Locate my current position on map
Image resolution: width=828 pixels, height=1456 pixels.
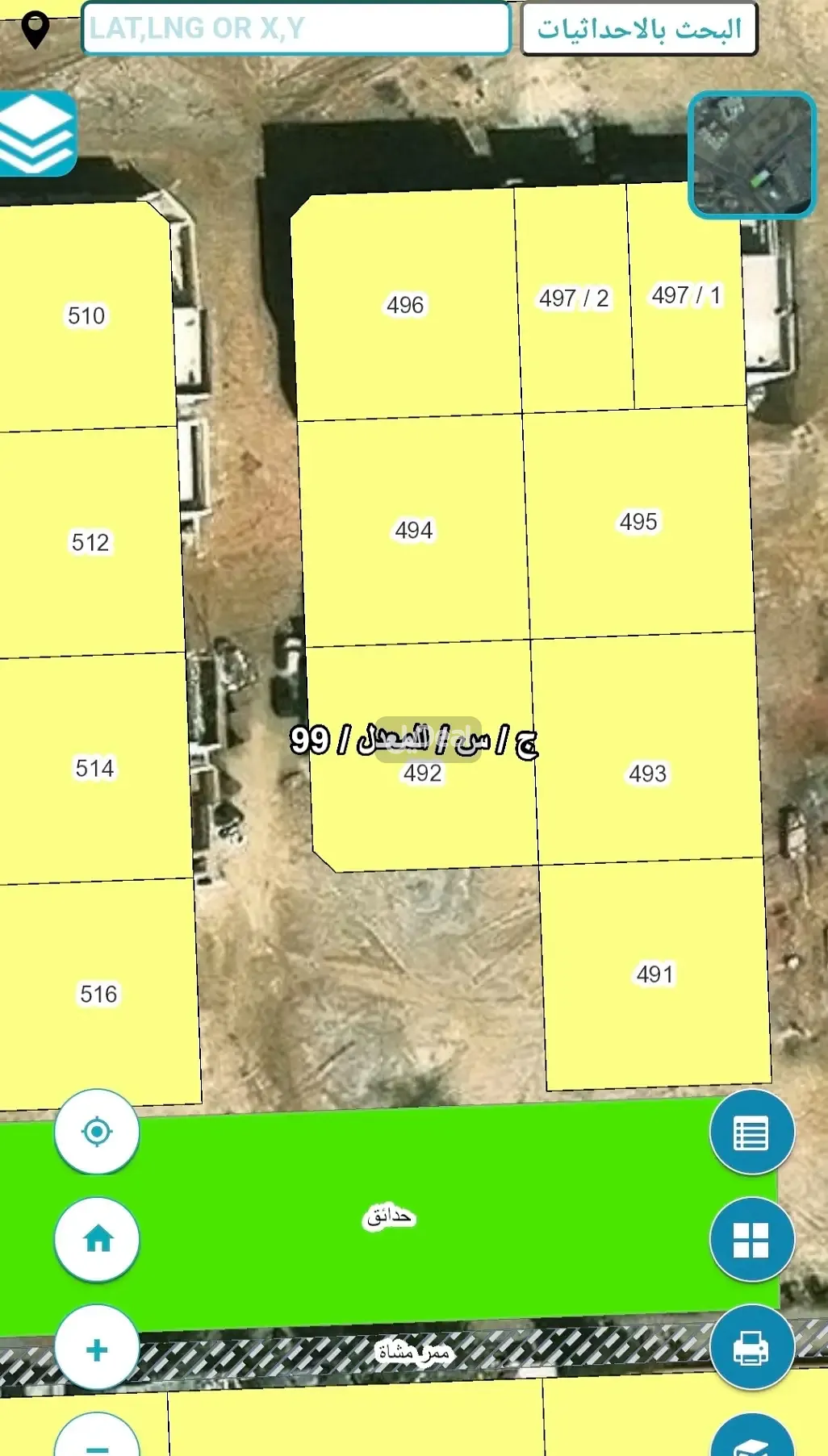point(97,1131)
